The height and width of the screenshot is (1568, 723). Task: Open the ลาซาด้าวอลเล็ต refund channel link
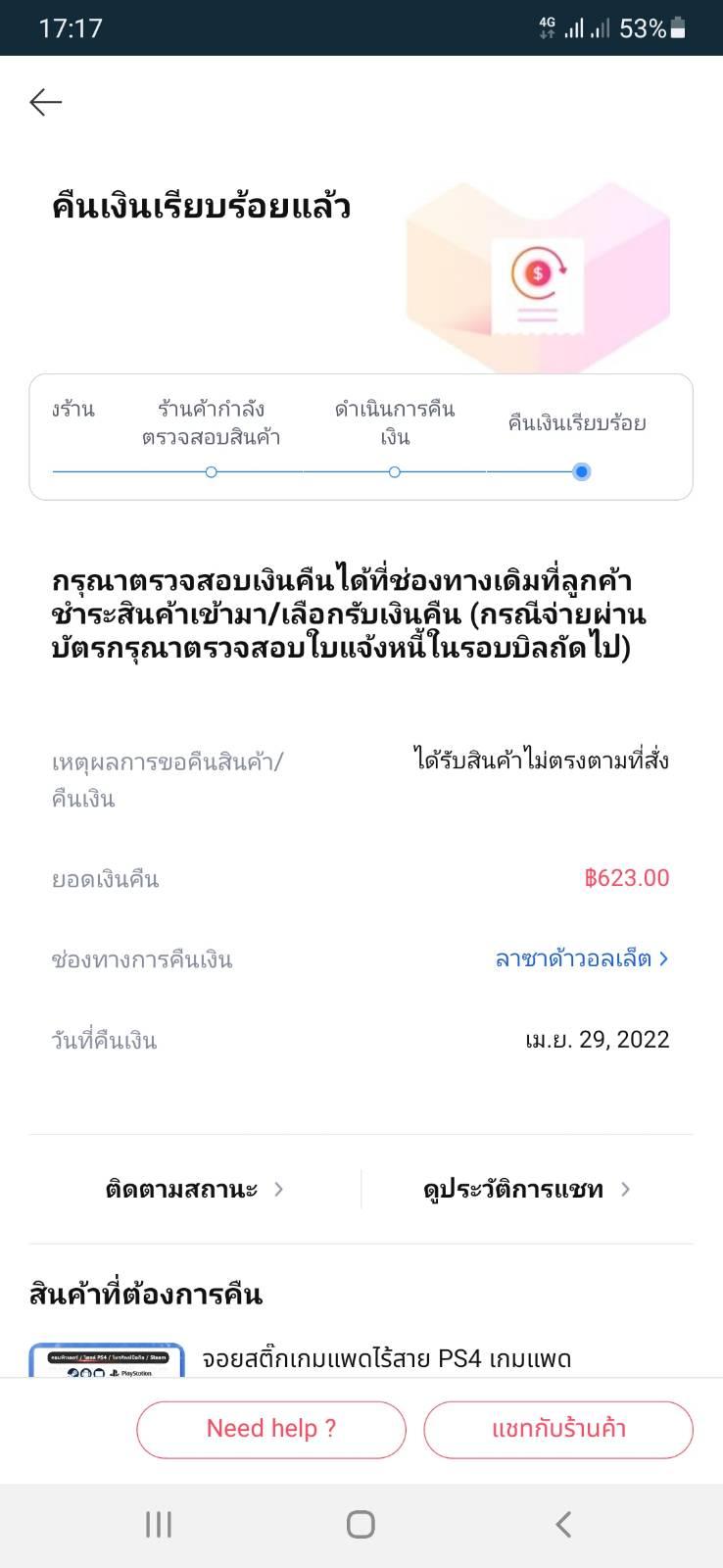click(581, 958)
